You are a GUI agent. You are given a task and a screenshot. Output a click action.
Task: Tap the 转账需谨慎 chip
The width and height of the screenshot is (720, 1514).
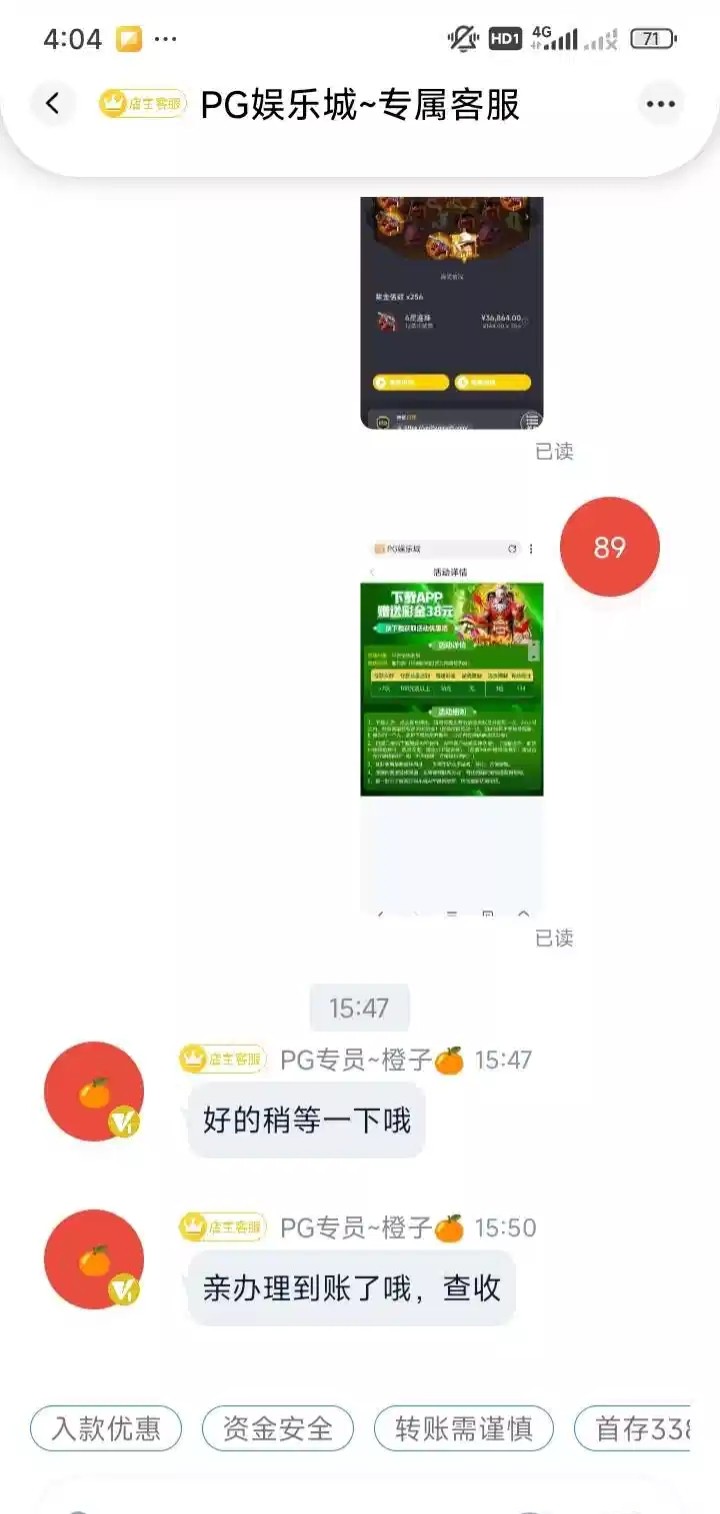click(x=463, y=1428)
